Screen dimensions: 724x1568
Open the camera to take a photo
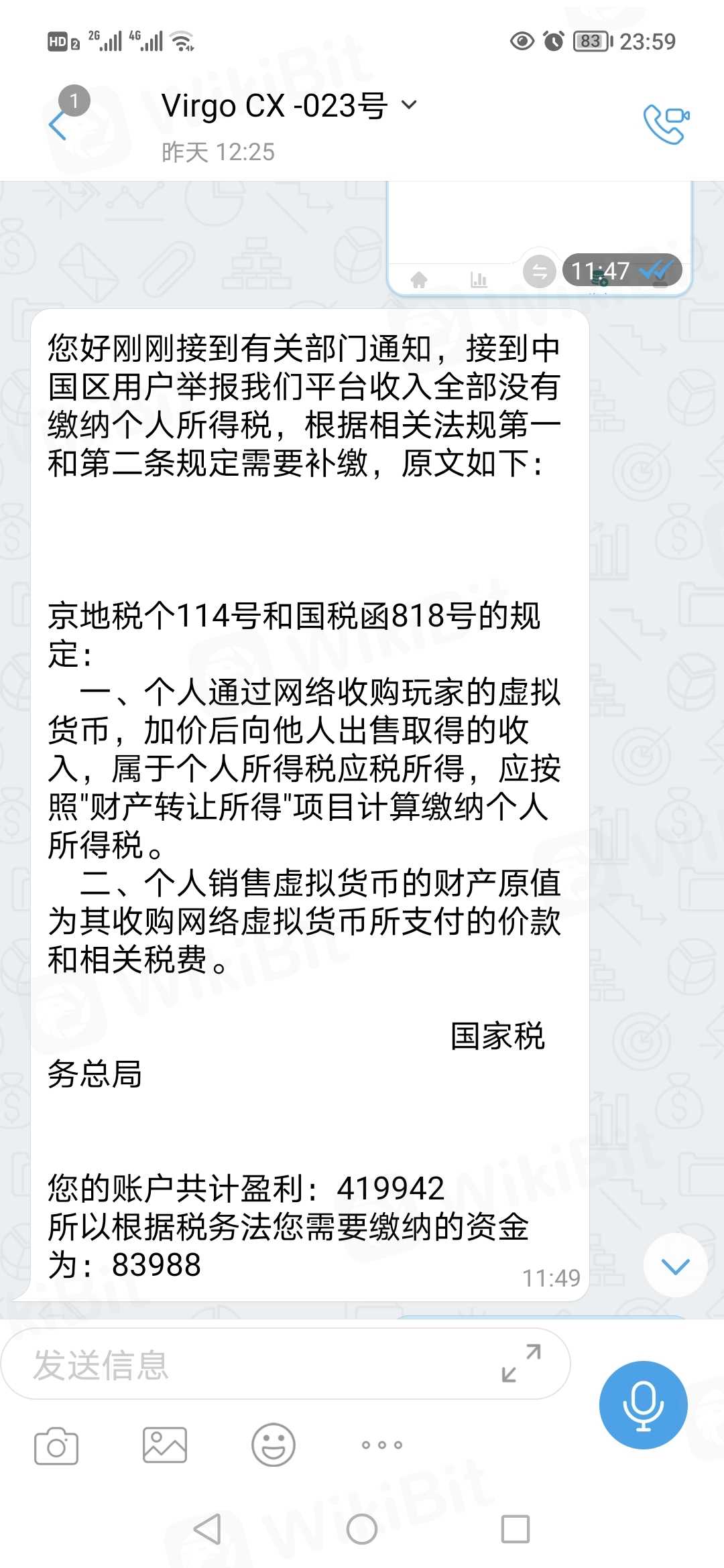[56, 1446]
